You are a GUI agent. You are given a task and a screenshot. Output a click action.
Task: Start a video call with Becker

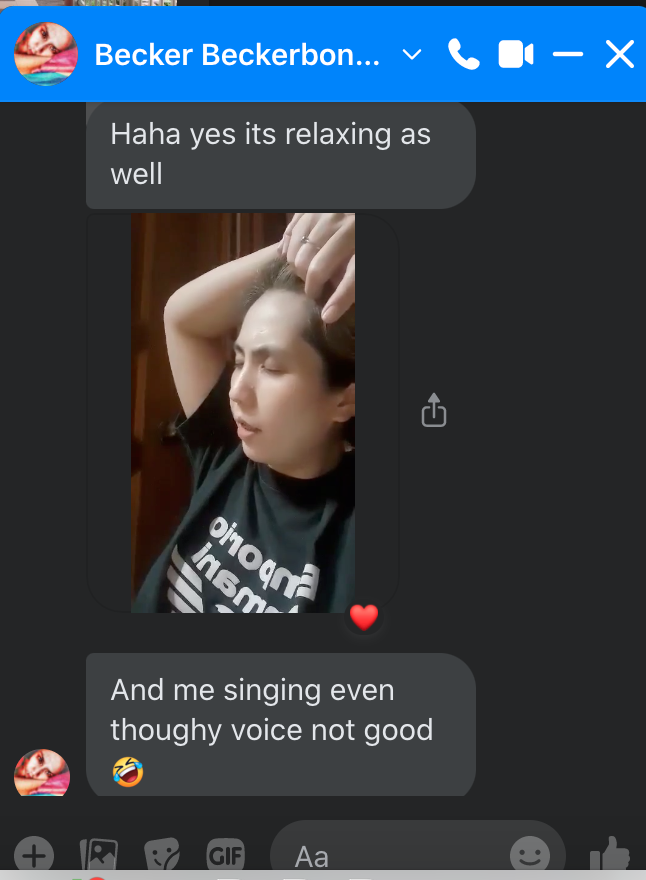(516, 55)
